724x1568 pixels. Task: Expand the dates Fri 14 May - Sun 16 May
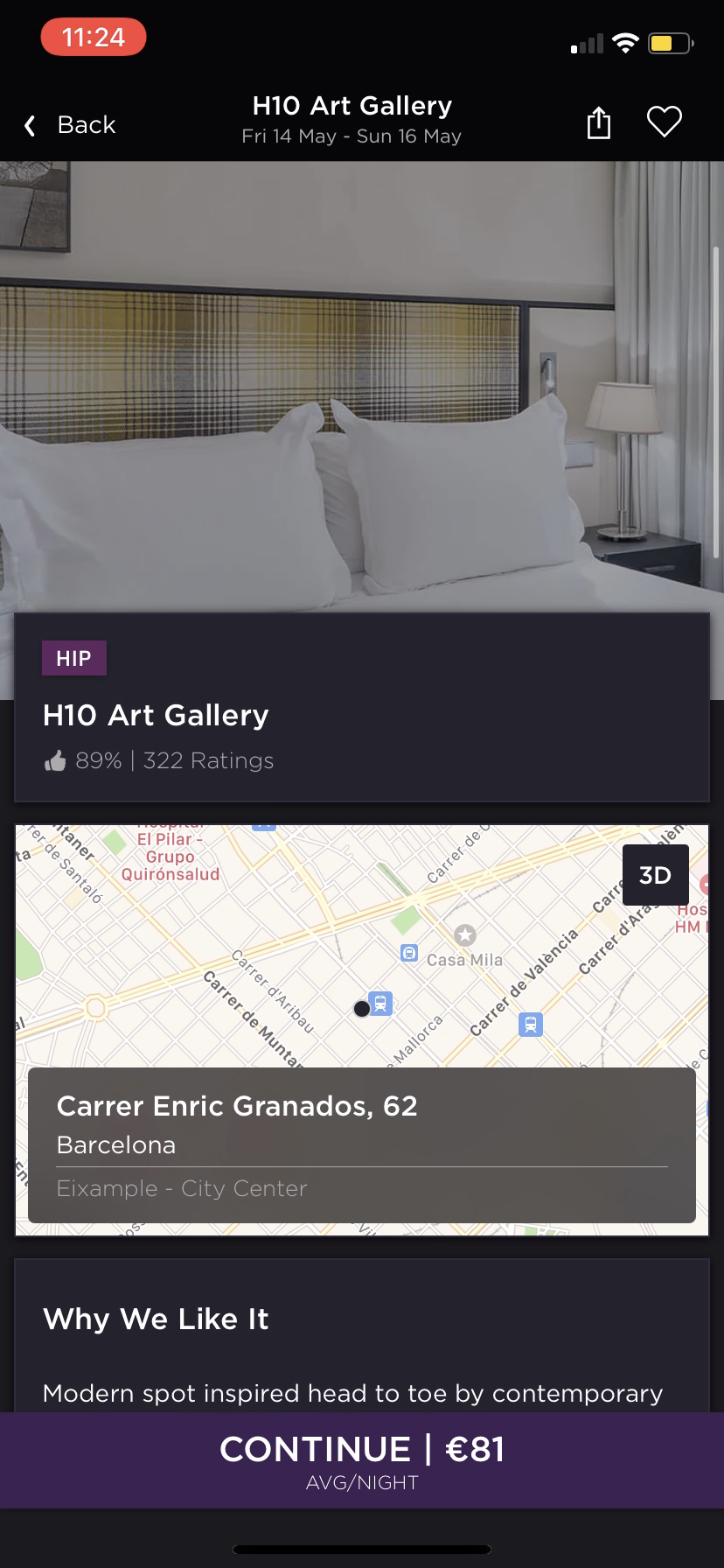click(352, 136)
